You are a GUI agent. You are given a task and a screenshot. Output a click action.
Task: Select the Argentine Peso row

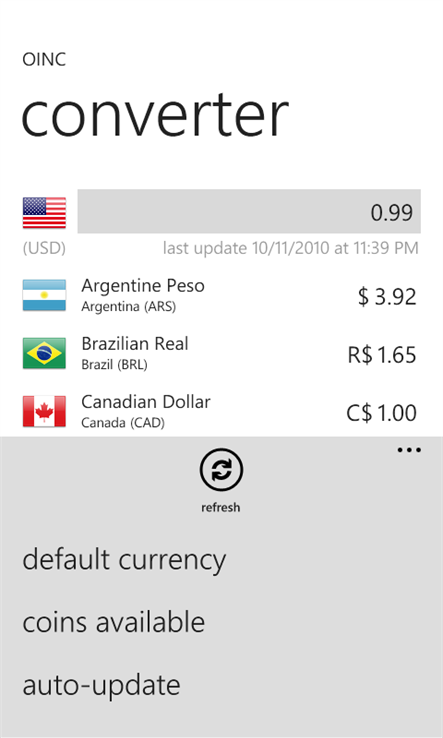[220, 296]
